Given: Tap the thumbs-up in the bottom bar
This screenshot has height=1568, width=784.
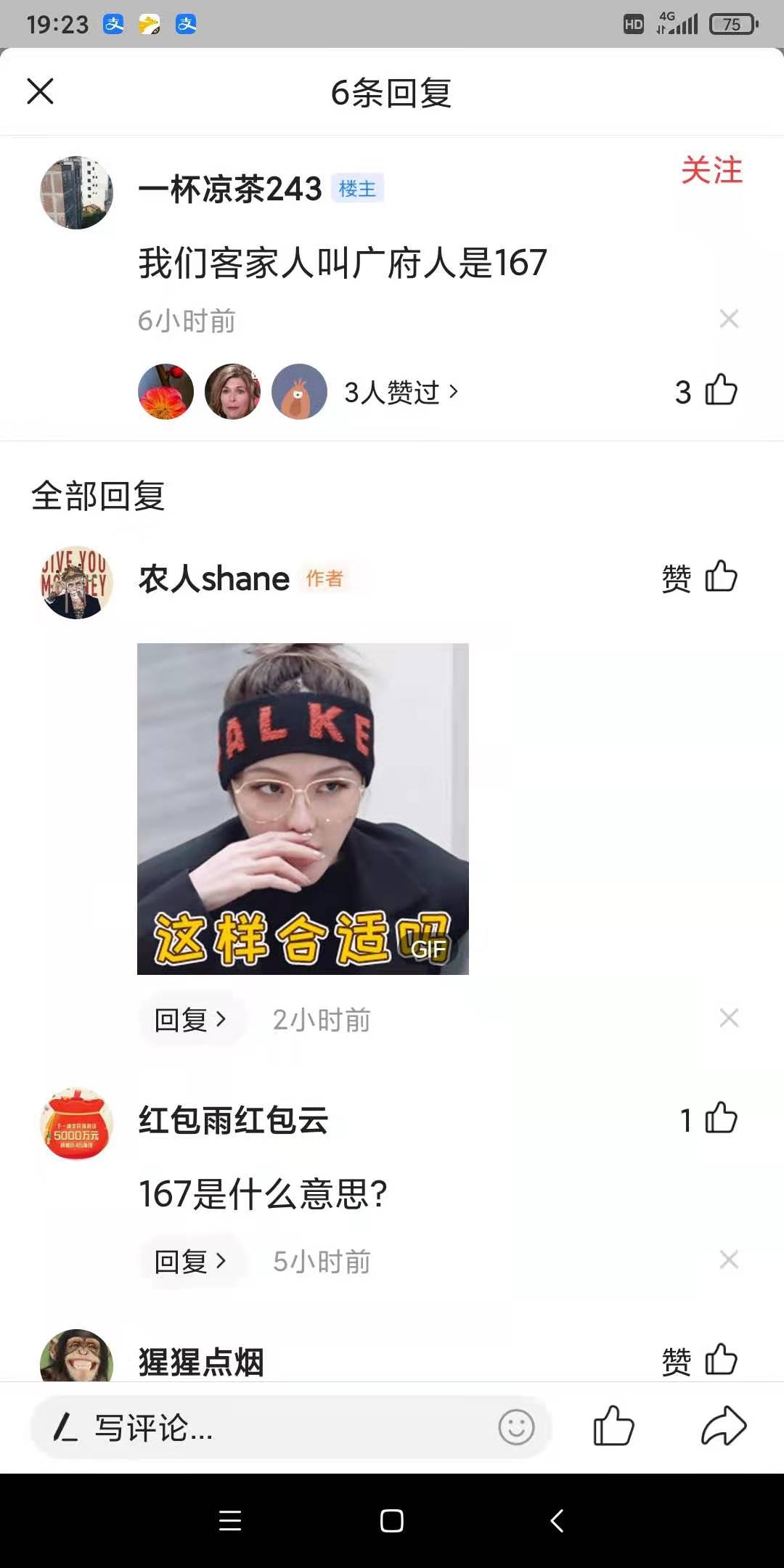Looking at the screenshot, I should pos(613,1426).
